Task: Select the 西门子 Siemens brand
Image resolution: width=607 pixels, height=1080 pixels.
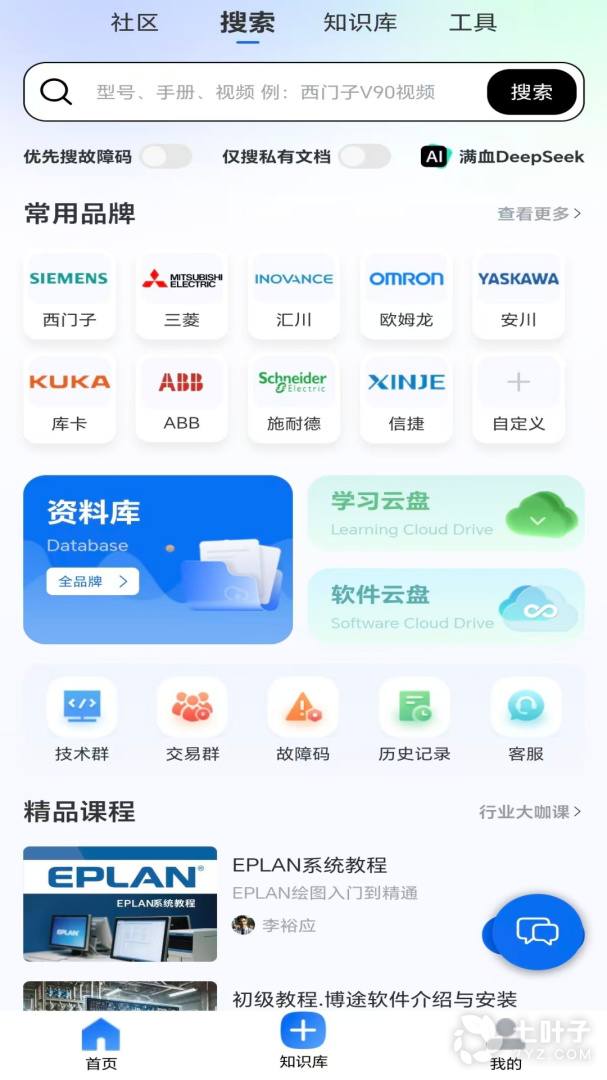Action: [x=69, y=294]
